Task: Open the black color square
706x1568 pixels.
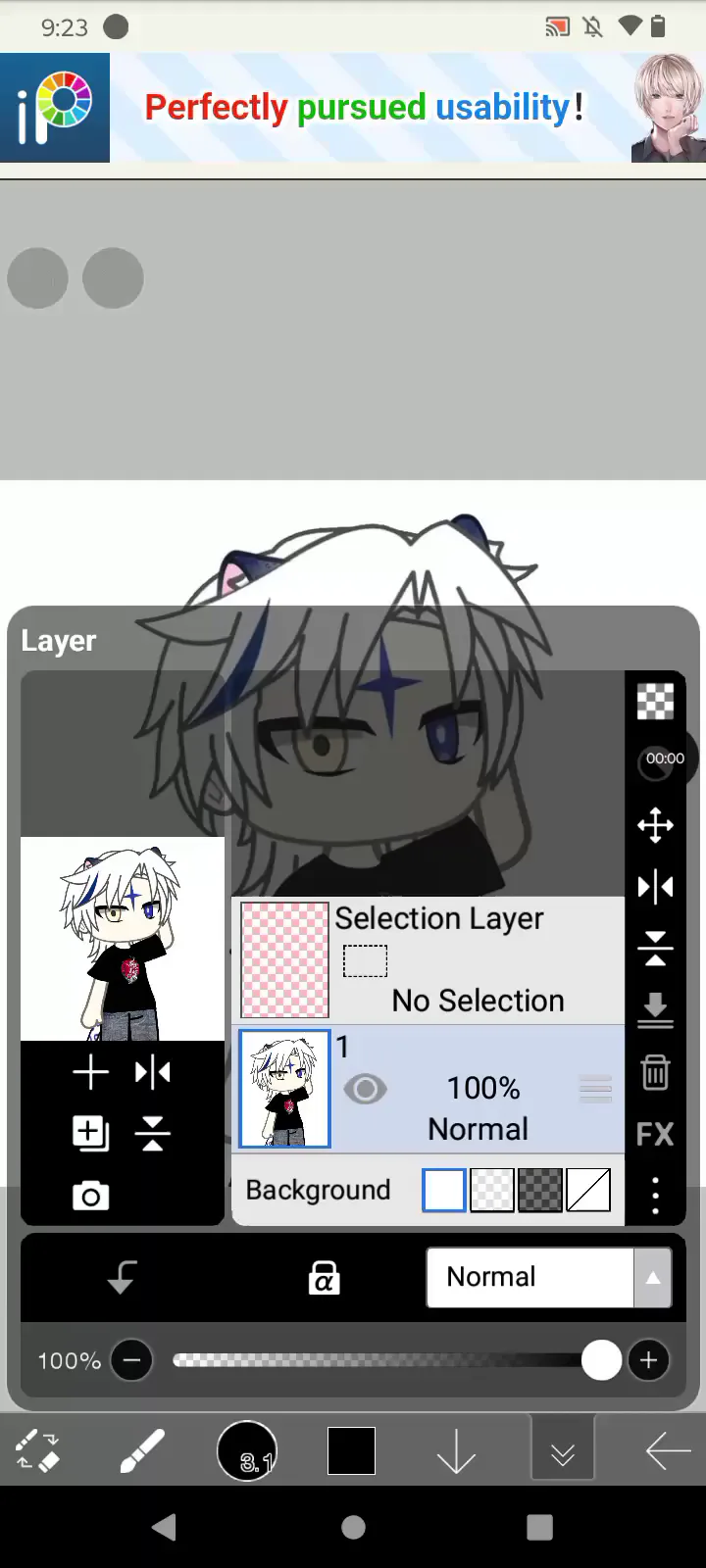Action: (x=351, y=1450)
